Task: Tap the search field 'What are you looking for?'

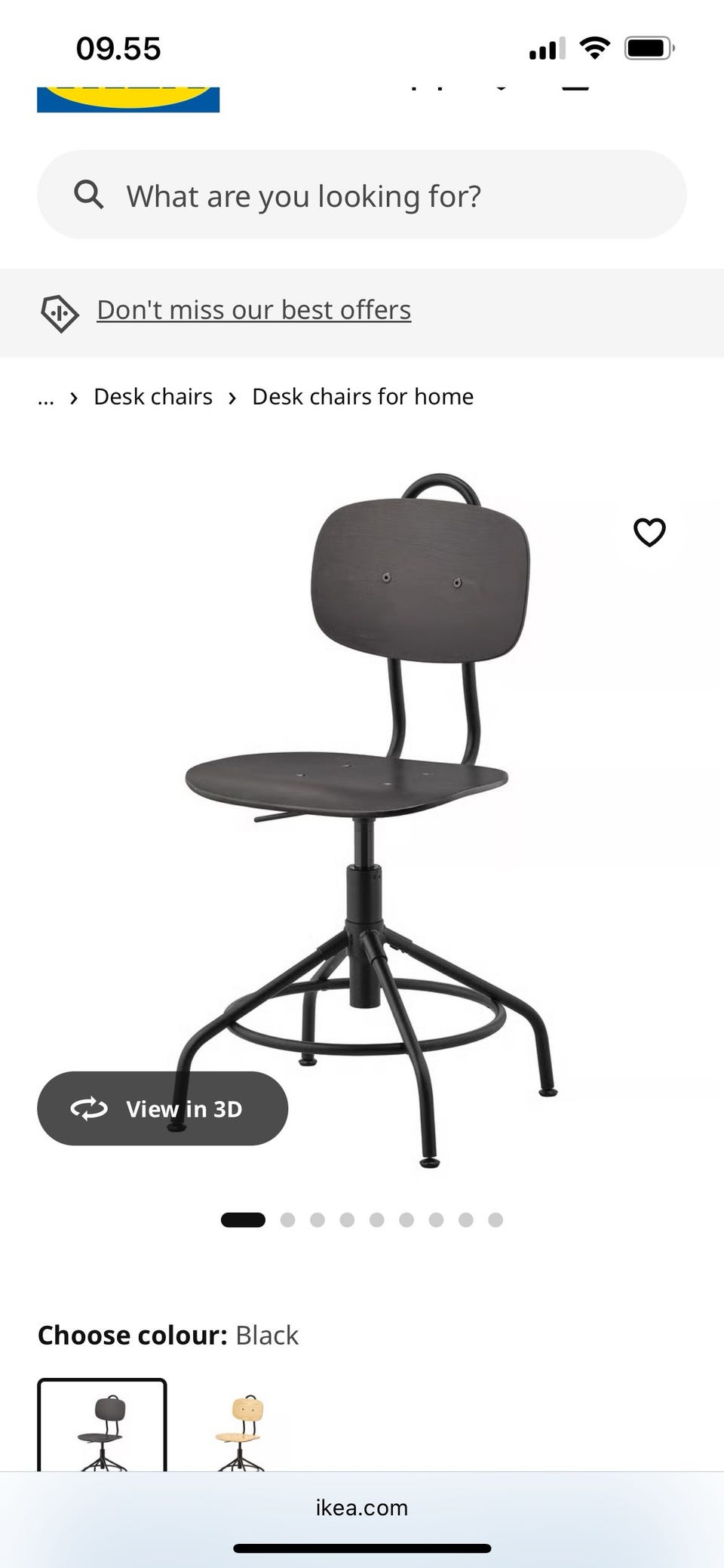Action: tap(362, 195)
